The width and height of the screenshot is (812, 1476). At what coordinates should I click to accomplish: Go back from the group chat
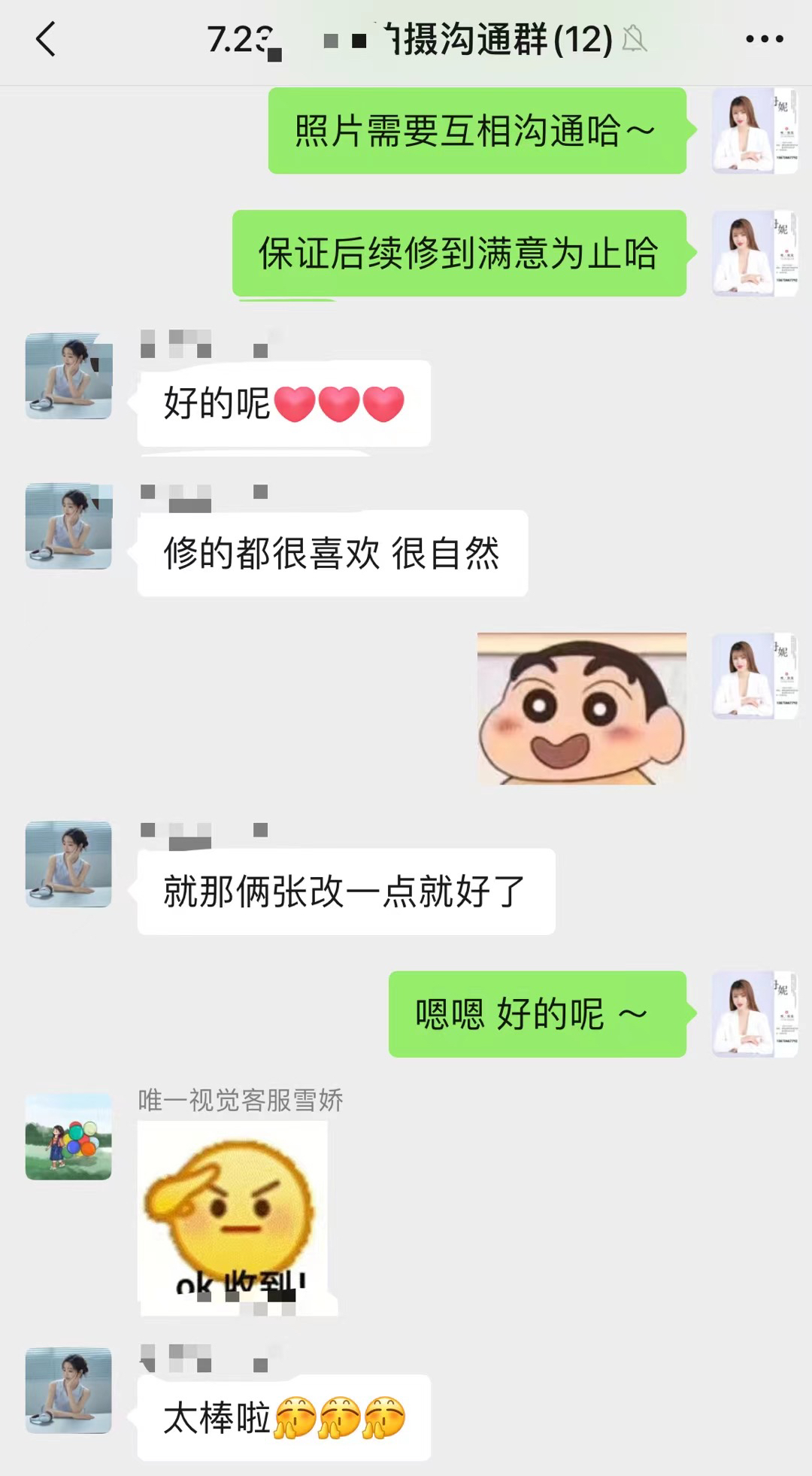tap(47, 39)
